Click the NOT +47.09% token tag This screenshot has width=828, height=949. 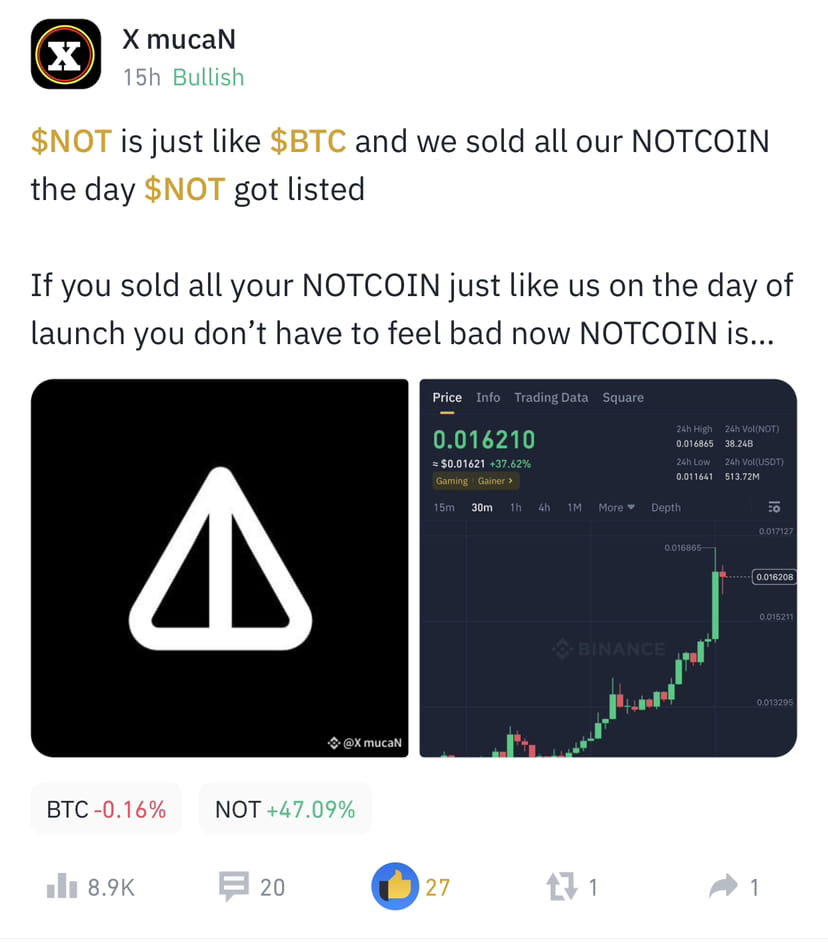(x=285, y=808)
